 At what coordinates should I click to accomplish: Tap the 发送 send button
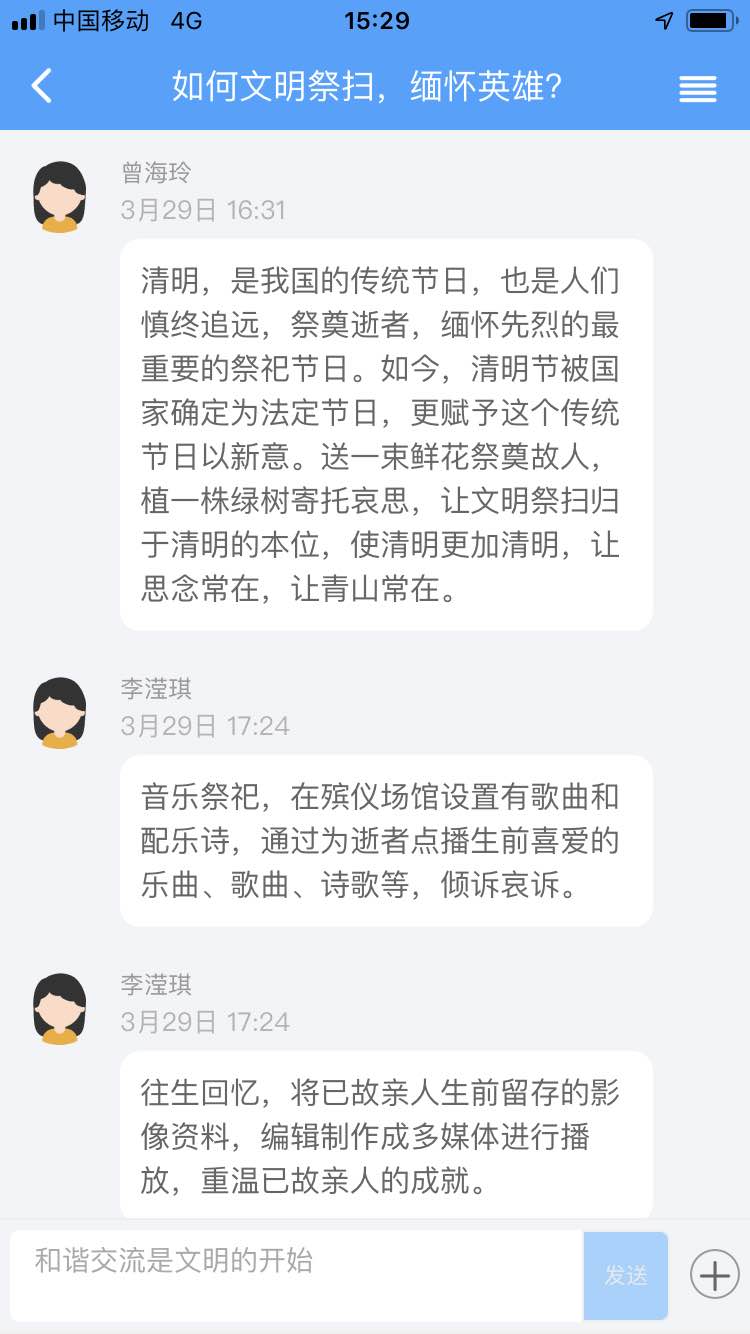click(626, 1275)
